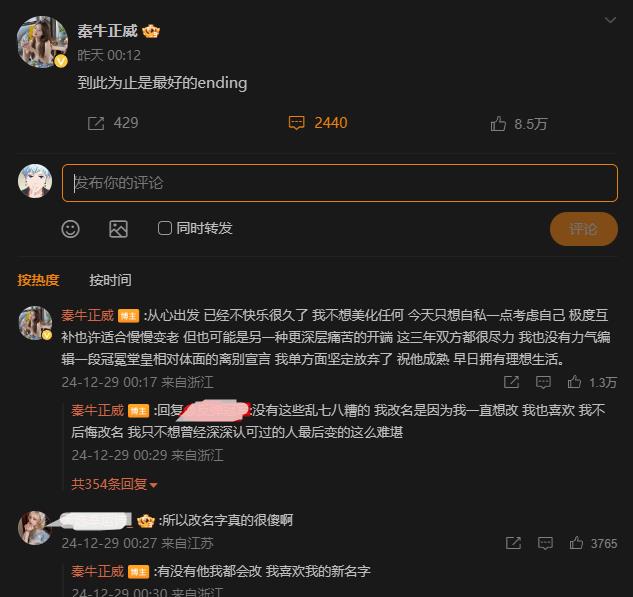Like the comment with 1.3万 likes
The height and width of the screenshot is (597, 633).
575,382
